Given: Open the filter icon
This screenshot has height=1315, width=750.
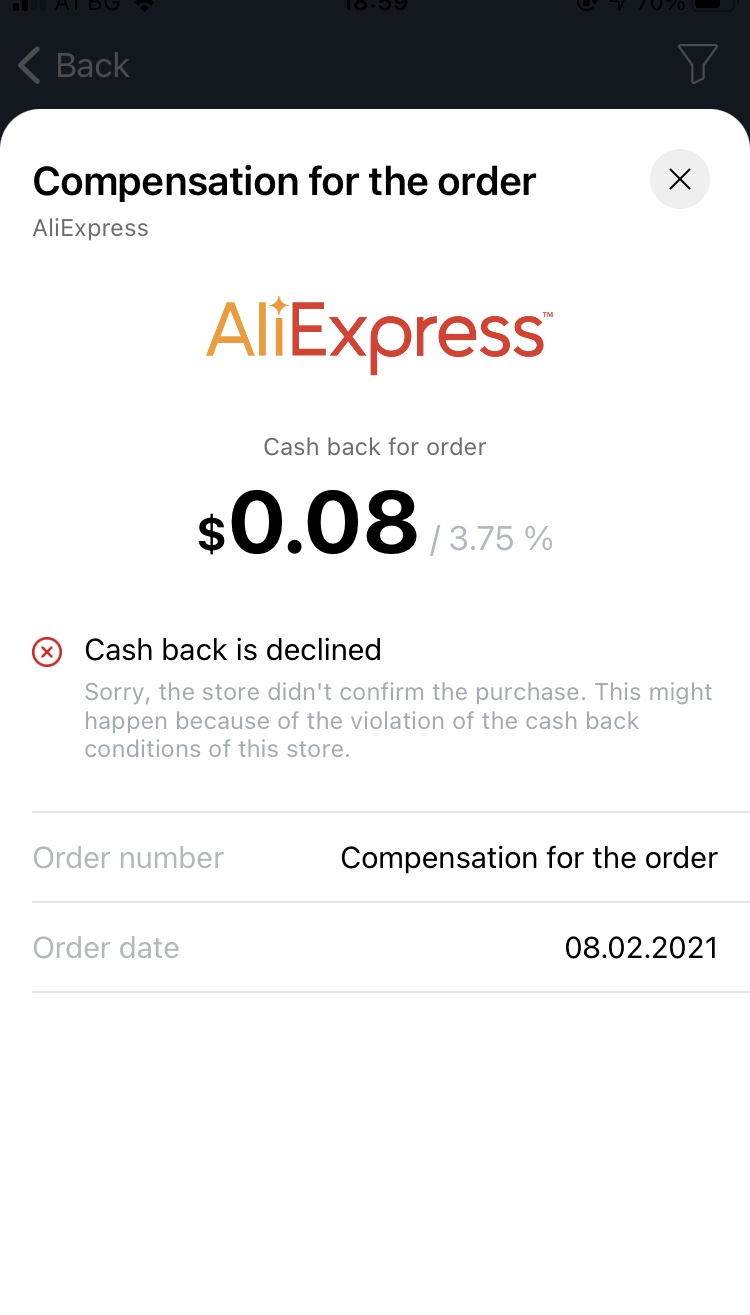Looking at the screenshot, I should pos(697,64).
